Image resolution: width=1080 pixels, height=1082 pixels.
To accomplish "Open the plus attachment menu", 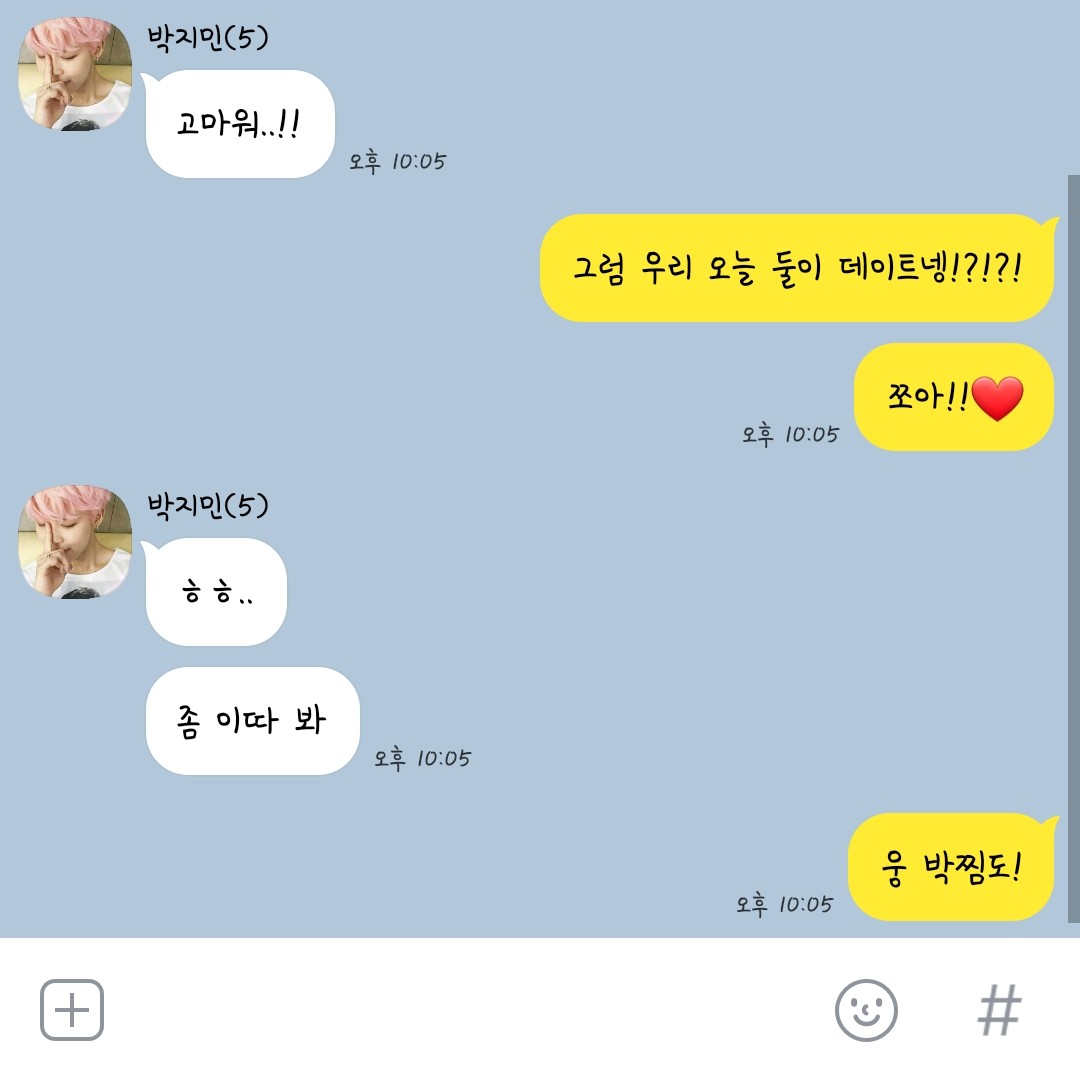I will pyautogui.click(x=72, y=1010).
